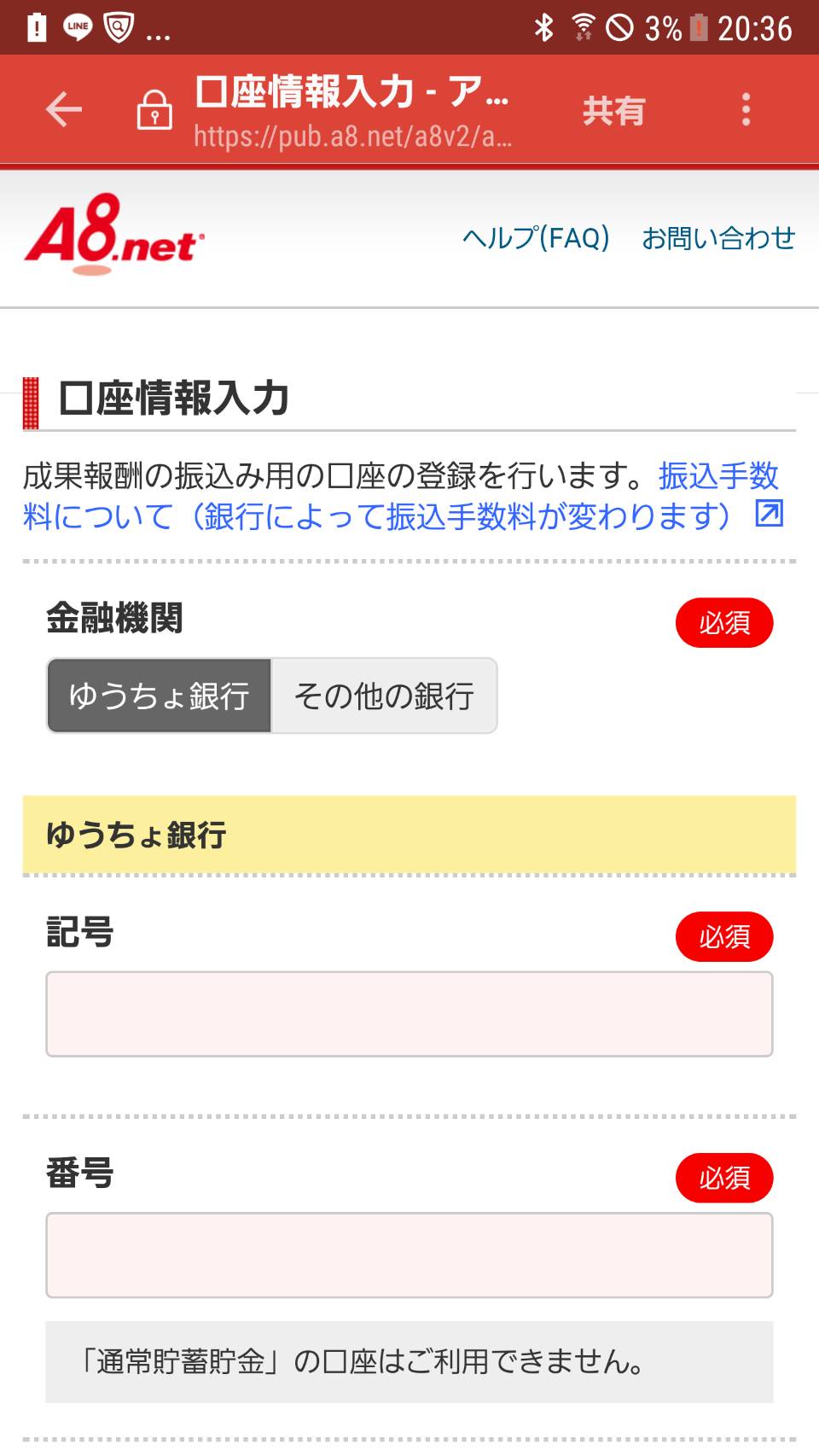Open the three-dot overflow menu

746,110
